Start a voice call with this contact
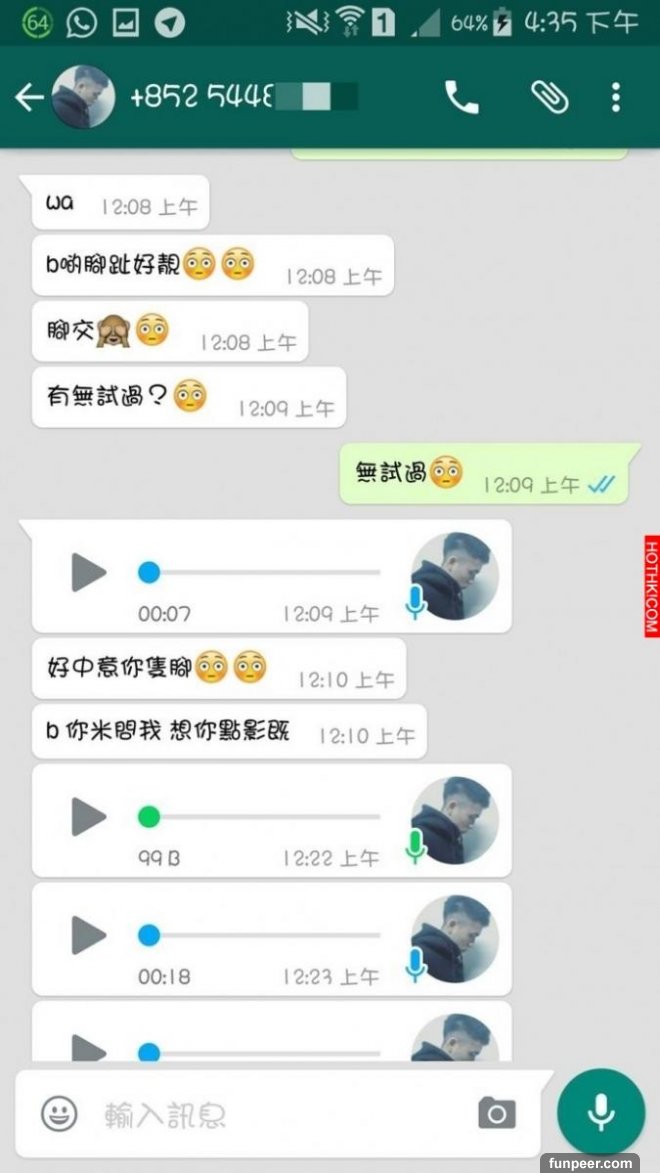The image size is (660, 1173). 461,97
